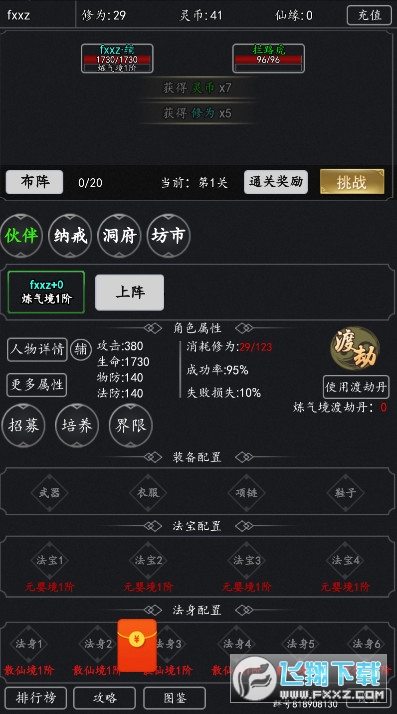This screenshot has width=397, height=714.
Task: Select the 武器 weapon equipment slot
Action: pyautogui.click(x=49, y=492)
